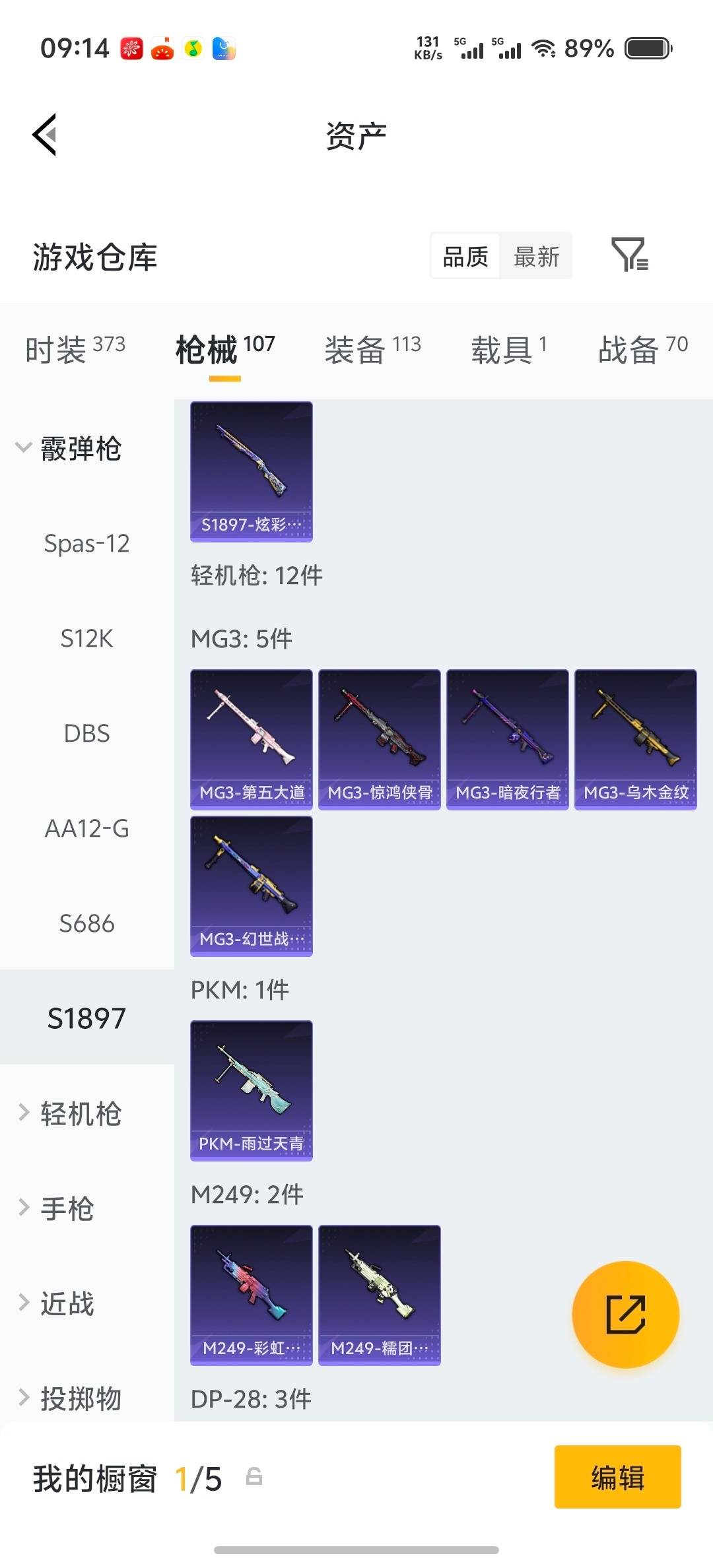Open the S1897-炫彩 weapon icon
This screenshot has height=1568, width=713.
(x=251, y=470)
